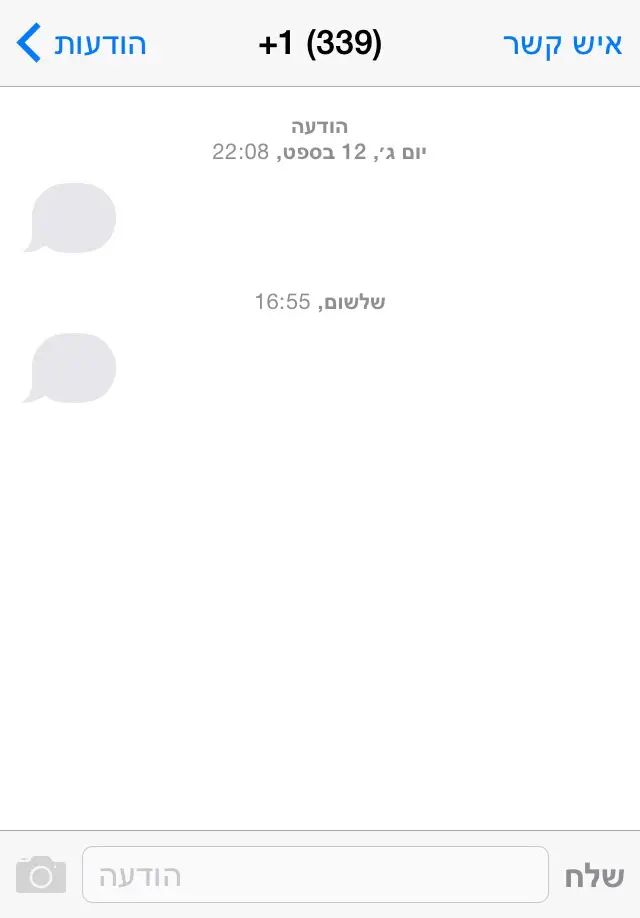
Task: Go back to the הודעות messages list
Action: pos(82,45)
